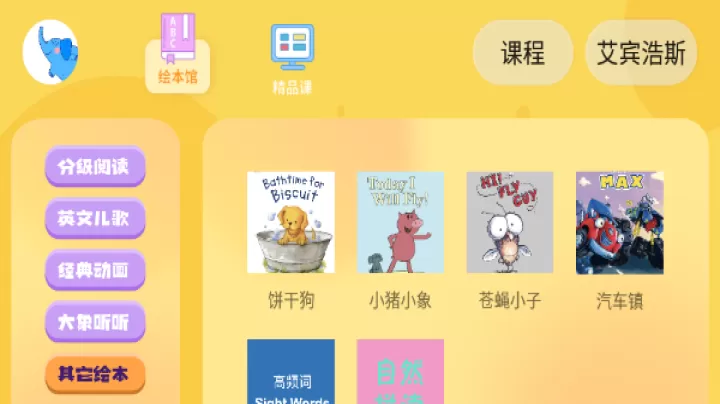Image resolution: width=720 pixels, height=404 pixels.
Task: Select the 分级阅读 category
Action: pyautogui.click(x=95, y=166)
